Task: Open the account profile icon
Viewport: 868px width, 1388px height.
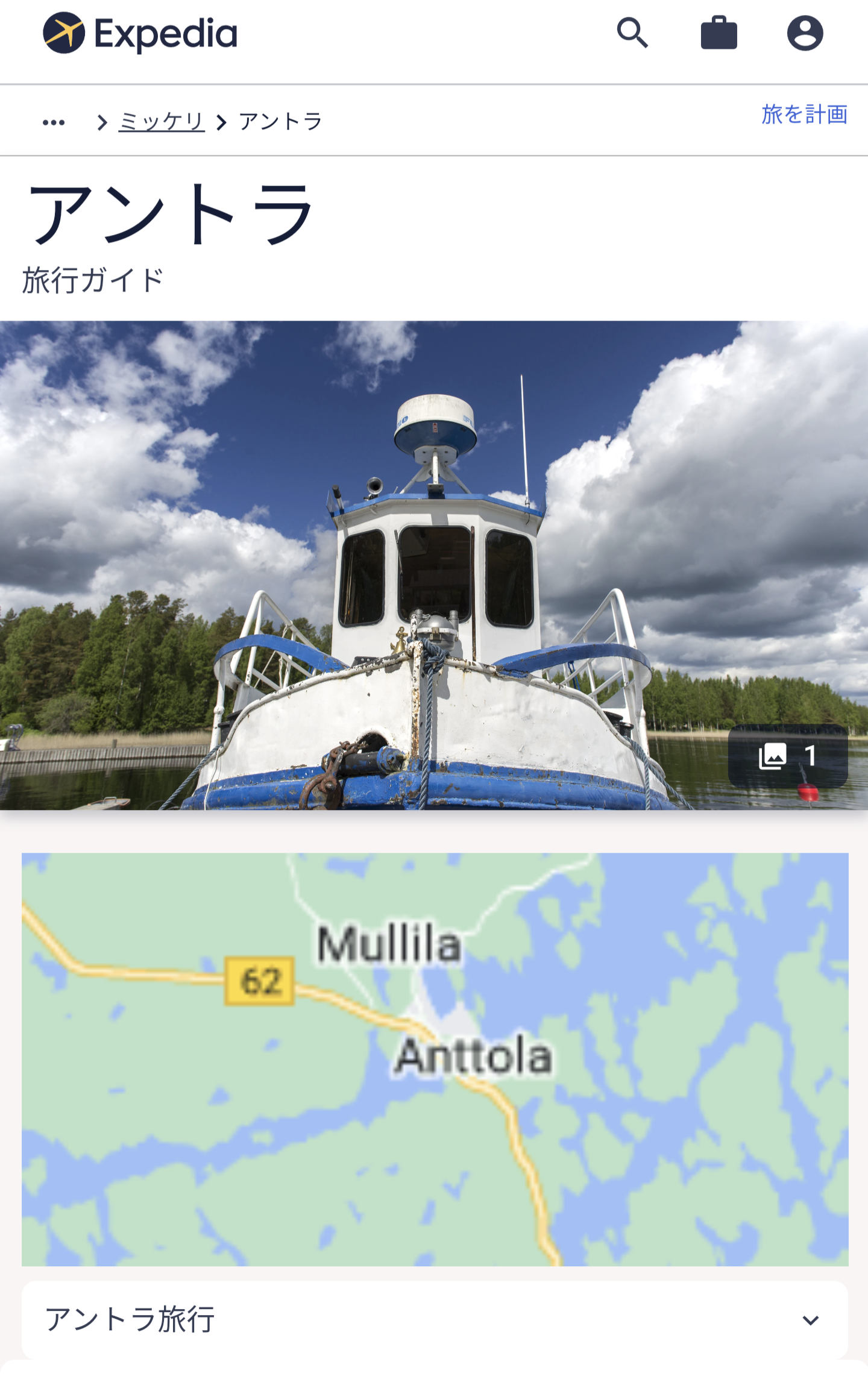Action: pyautogui.click(x=805, y=33)
